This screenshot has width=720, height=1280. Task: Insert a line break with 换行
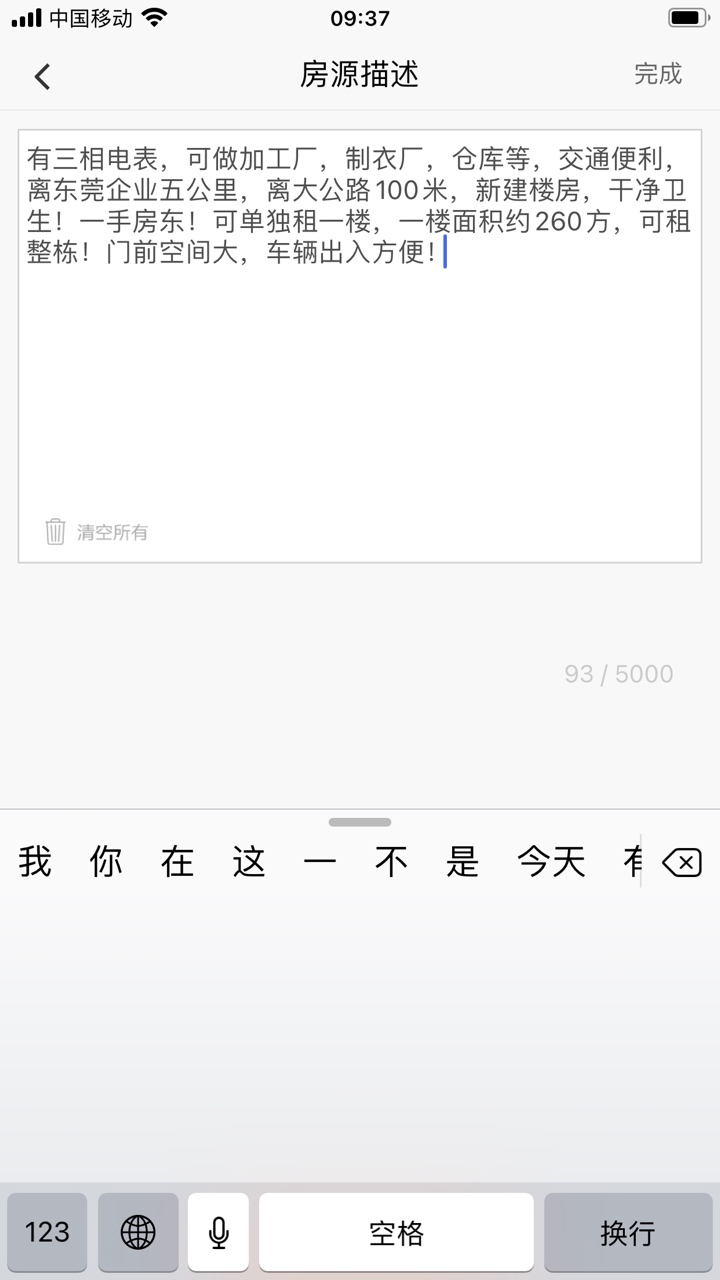[627, 1232]
